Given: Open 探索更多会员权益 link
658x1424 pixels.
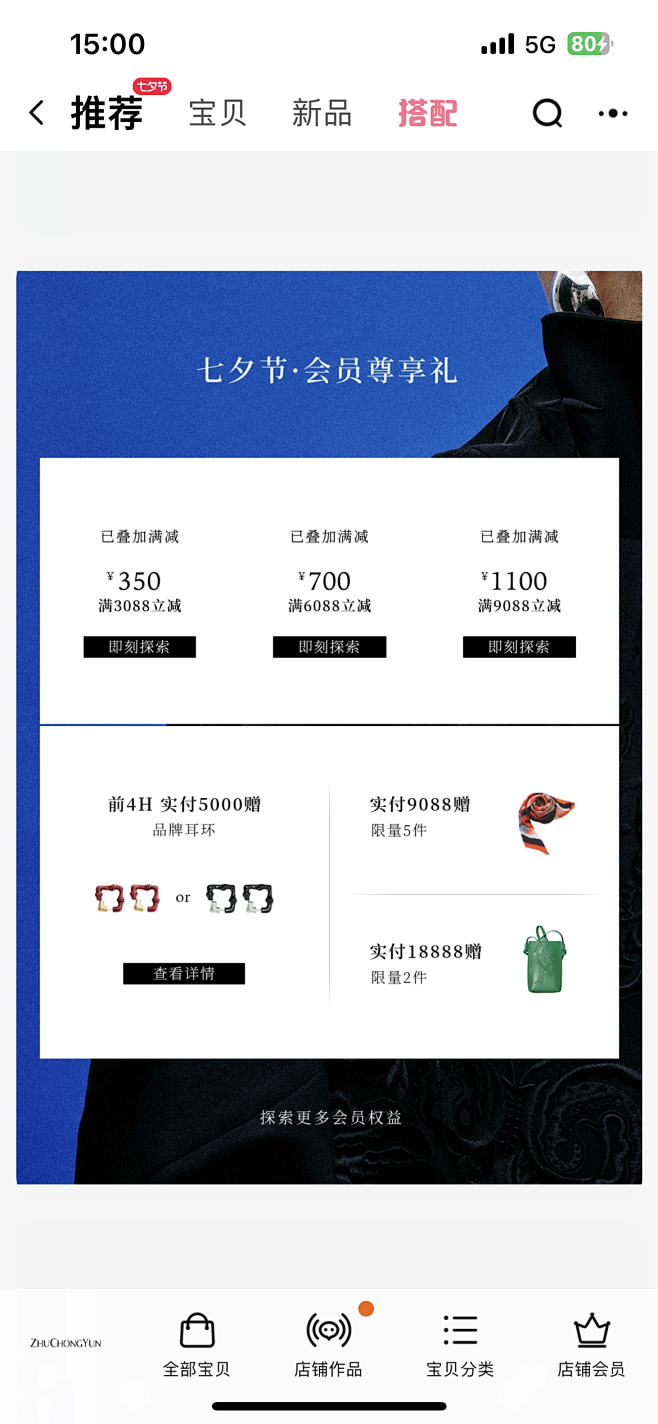Looking at the screenshot, I should pos(331,1117).
